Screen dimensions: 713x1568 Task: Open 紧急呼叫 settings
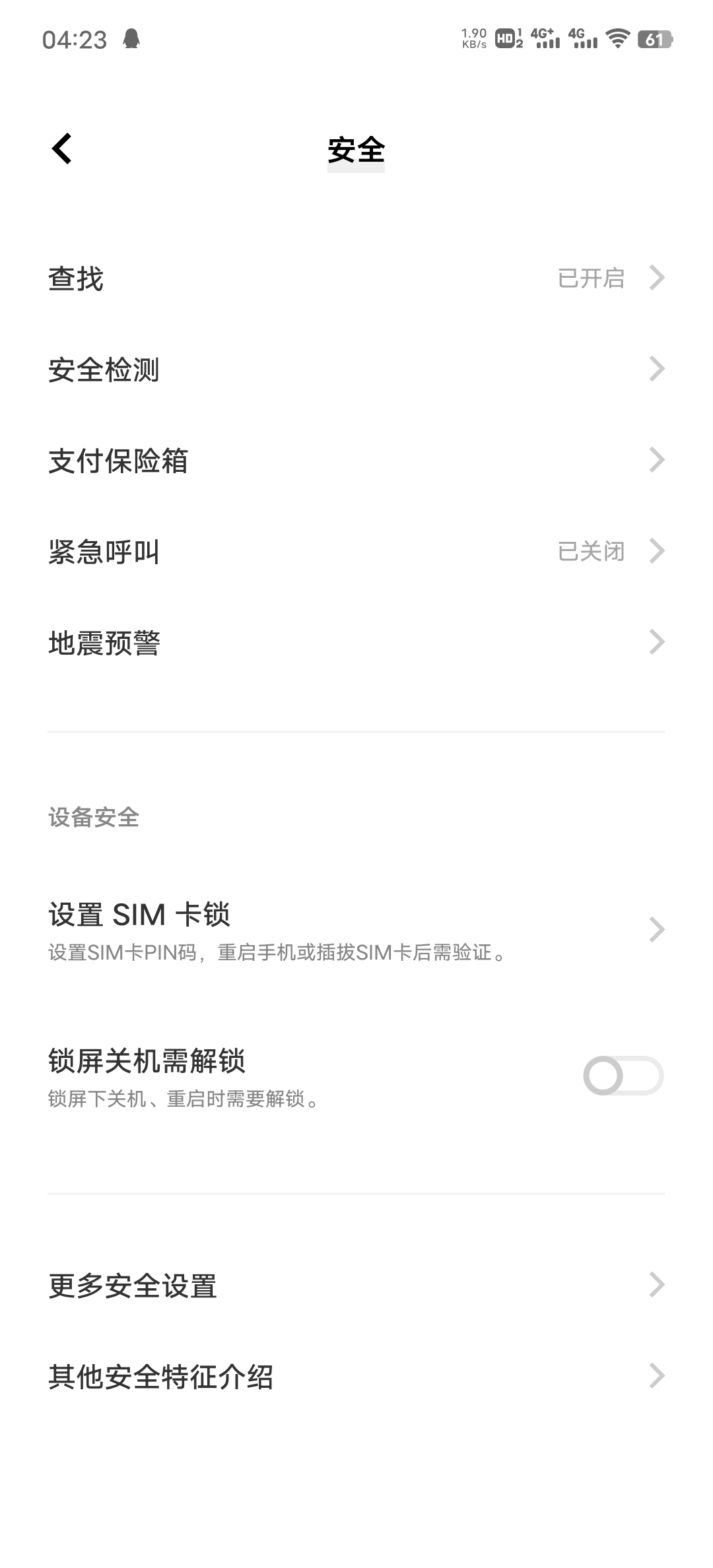(356, 551)
